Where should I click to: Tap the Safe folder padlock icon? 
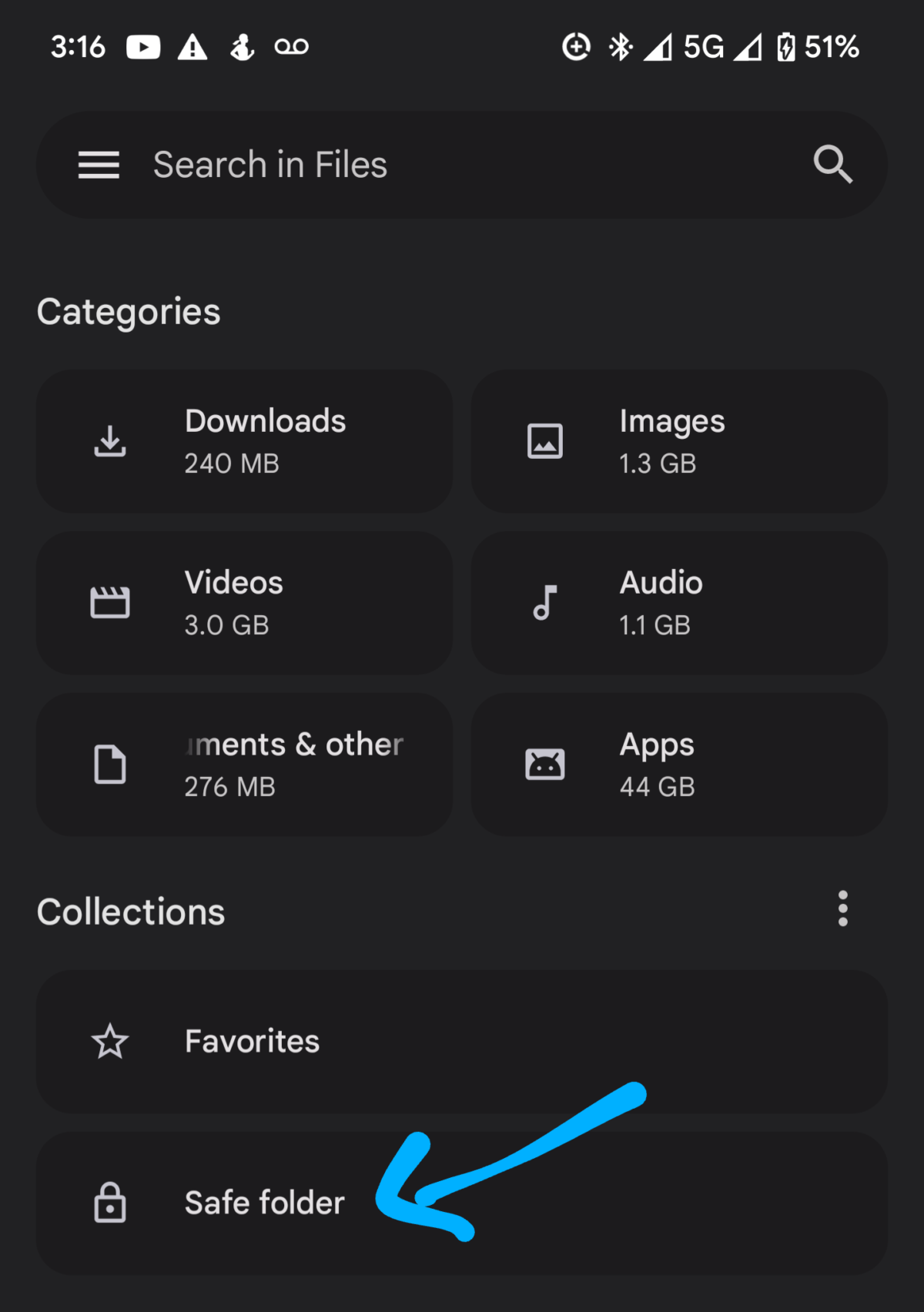109,1202
